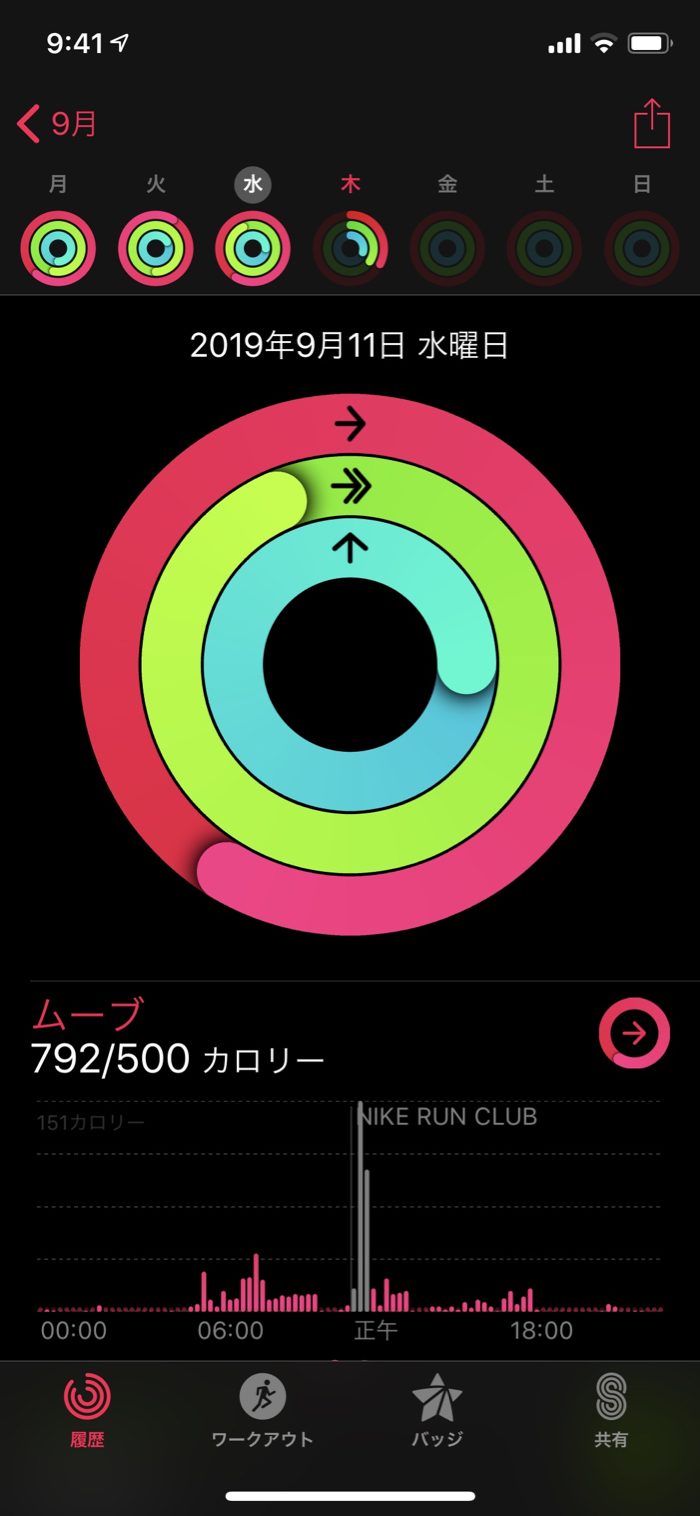
Task: Switch to the 共有 tab
Action: pyautogui.click(x=611, y=1410)
